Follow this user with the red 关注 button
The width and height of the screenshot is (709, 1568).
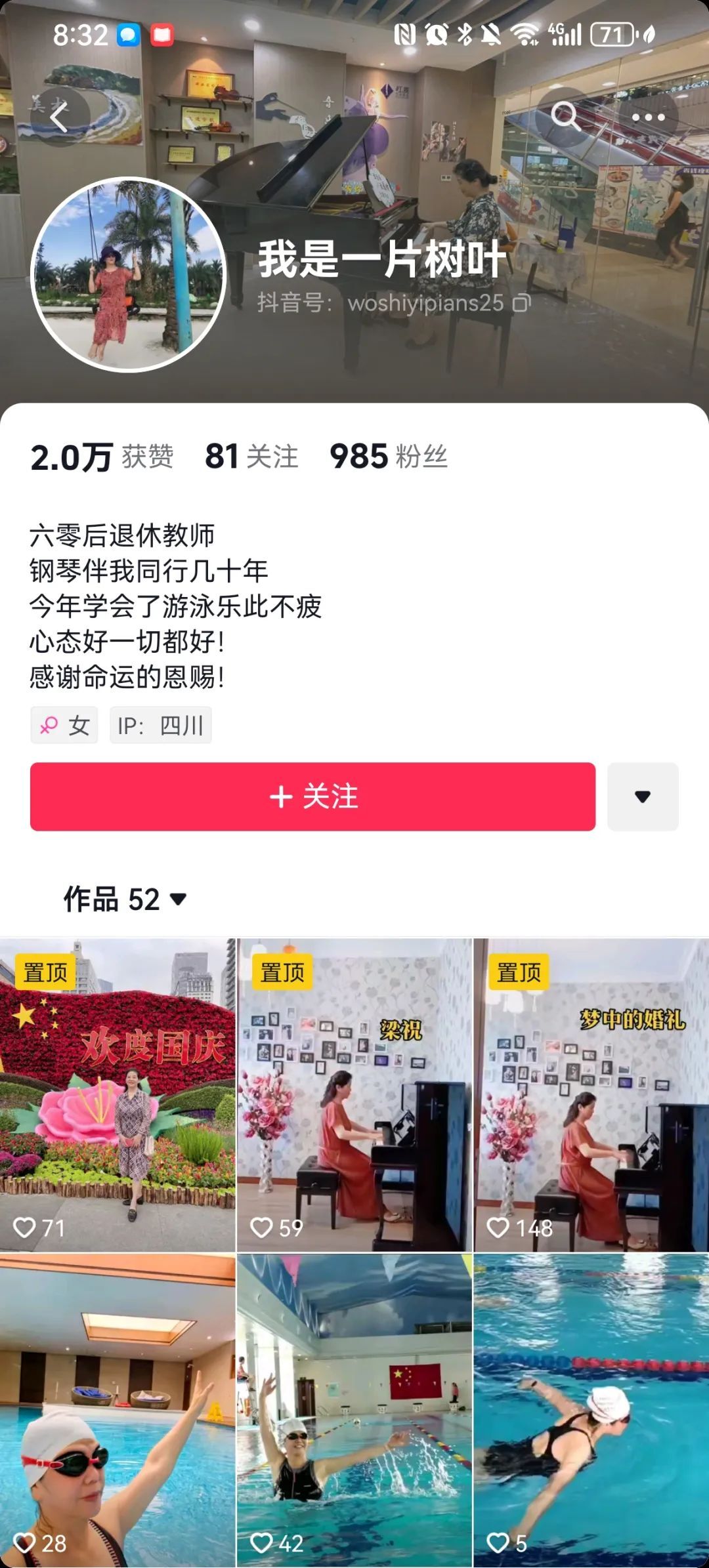point(312,796)
